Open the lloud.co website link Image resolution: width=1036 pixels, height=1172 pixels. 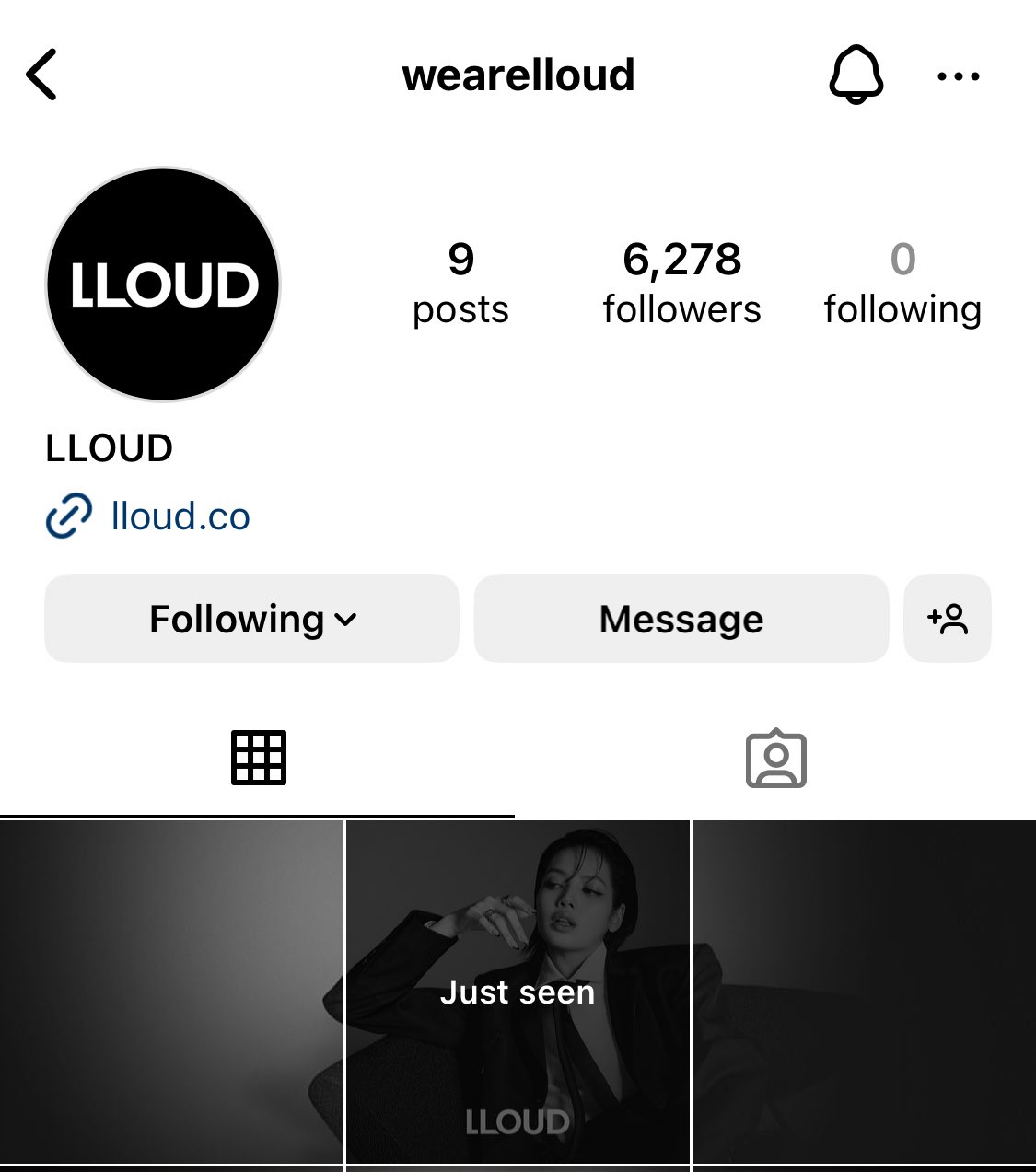click(x=180, y=516)
